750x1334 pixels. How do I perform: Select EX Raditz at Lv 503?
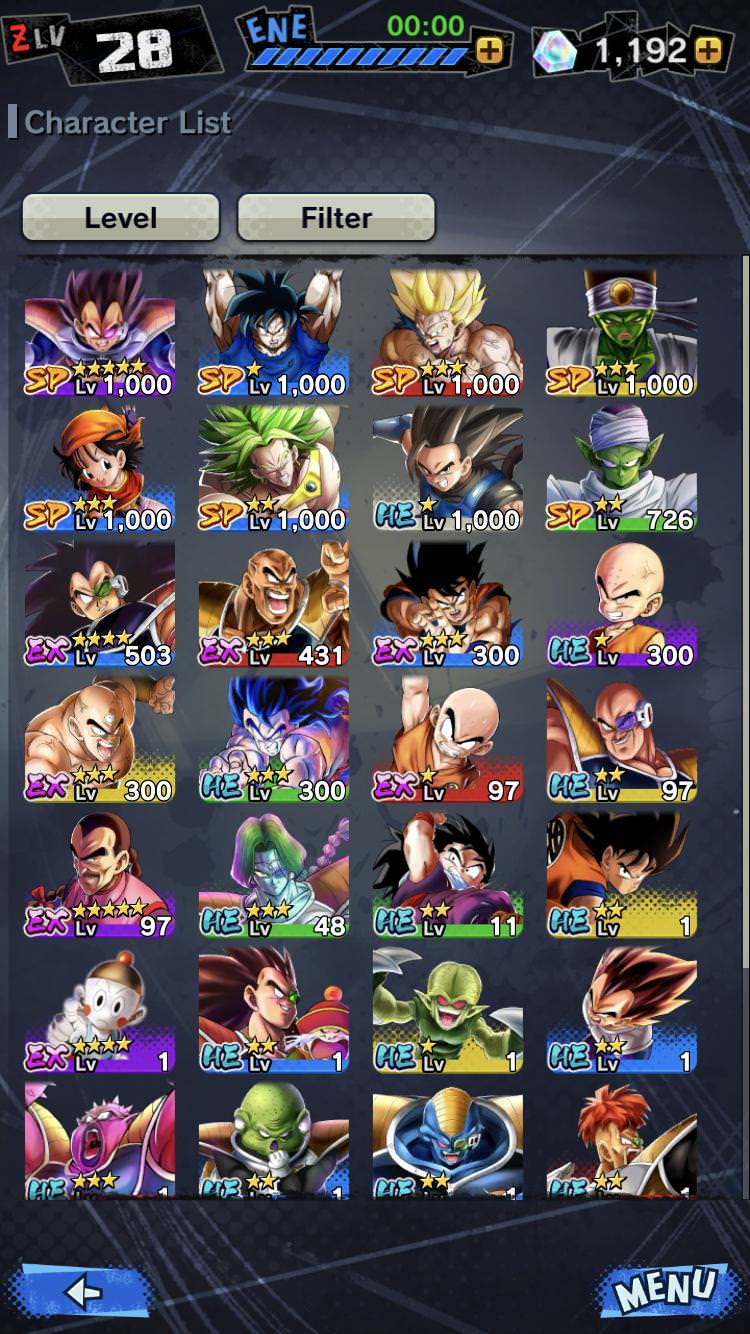pyautogui.click(x=100, y=605)
